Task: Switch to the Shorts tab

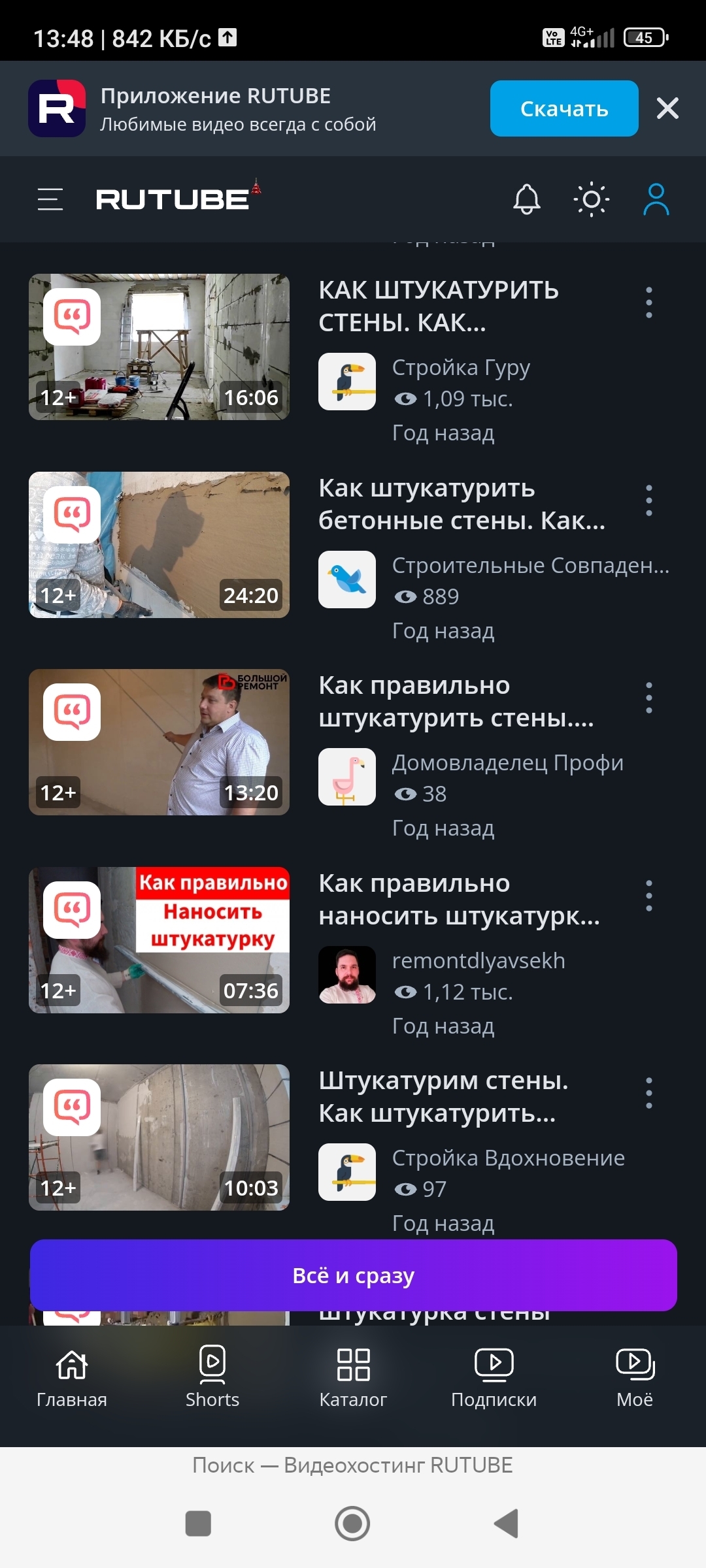Action: (x=212, y=1377)
